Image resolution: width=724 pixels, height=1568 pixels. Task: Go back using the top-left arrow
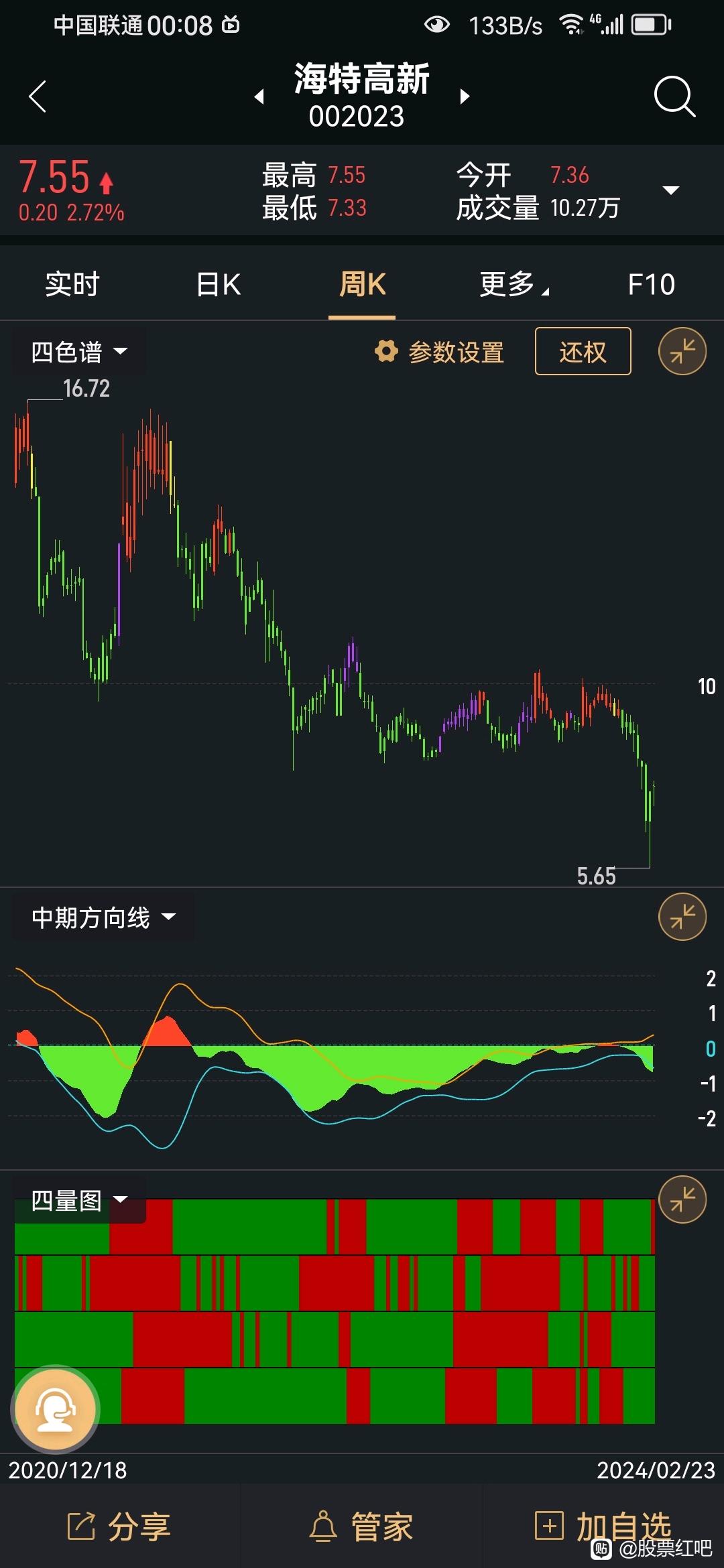pyautogui.click(x=38, y=96)
